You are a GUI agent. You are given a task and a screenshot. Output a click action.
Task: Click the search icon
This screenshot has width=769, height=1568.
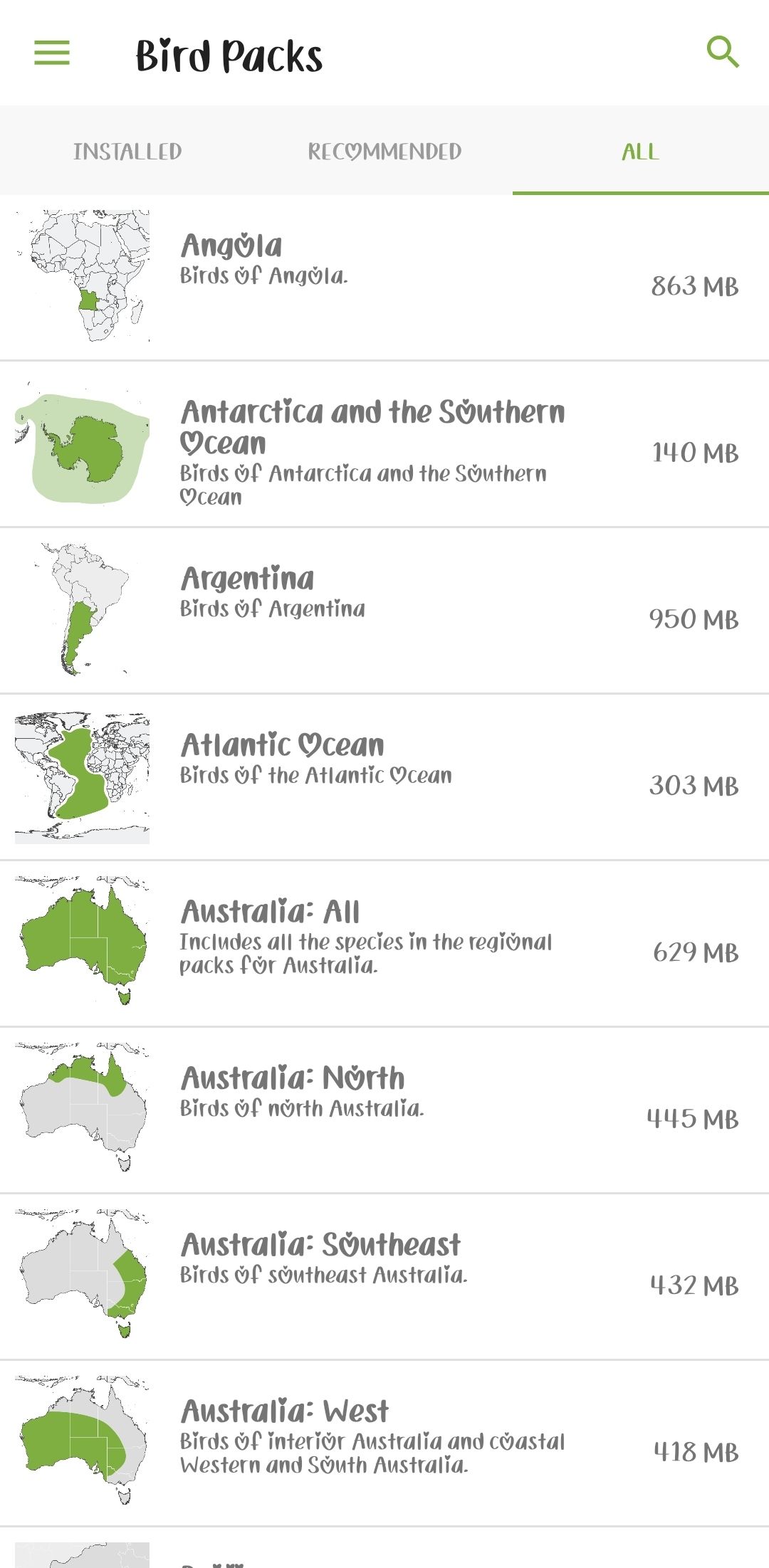pos(723,51)
